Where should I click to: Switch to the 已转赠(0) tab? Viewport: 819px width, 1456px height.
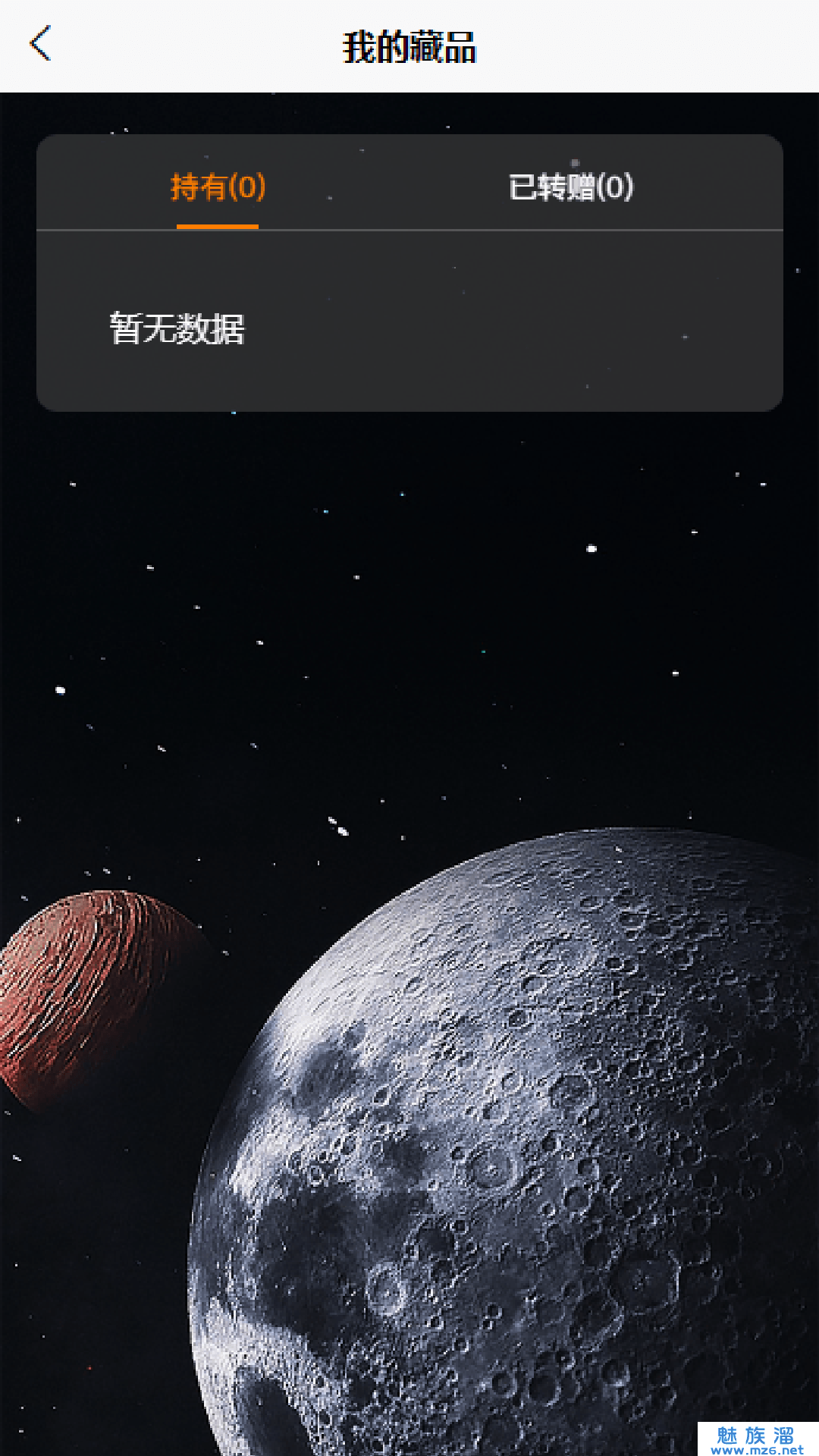pos(570,187)
